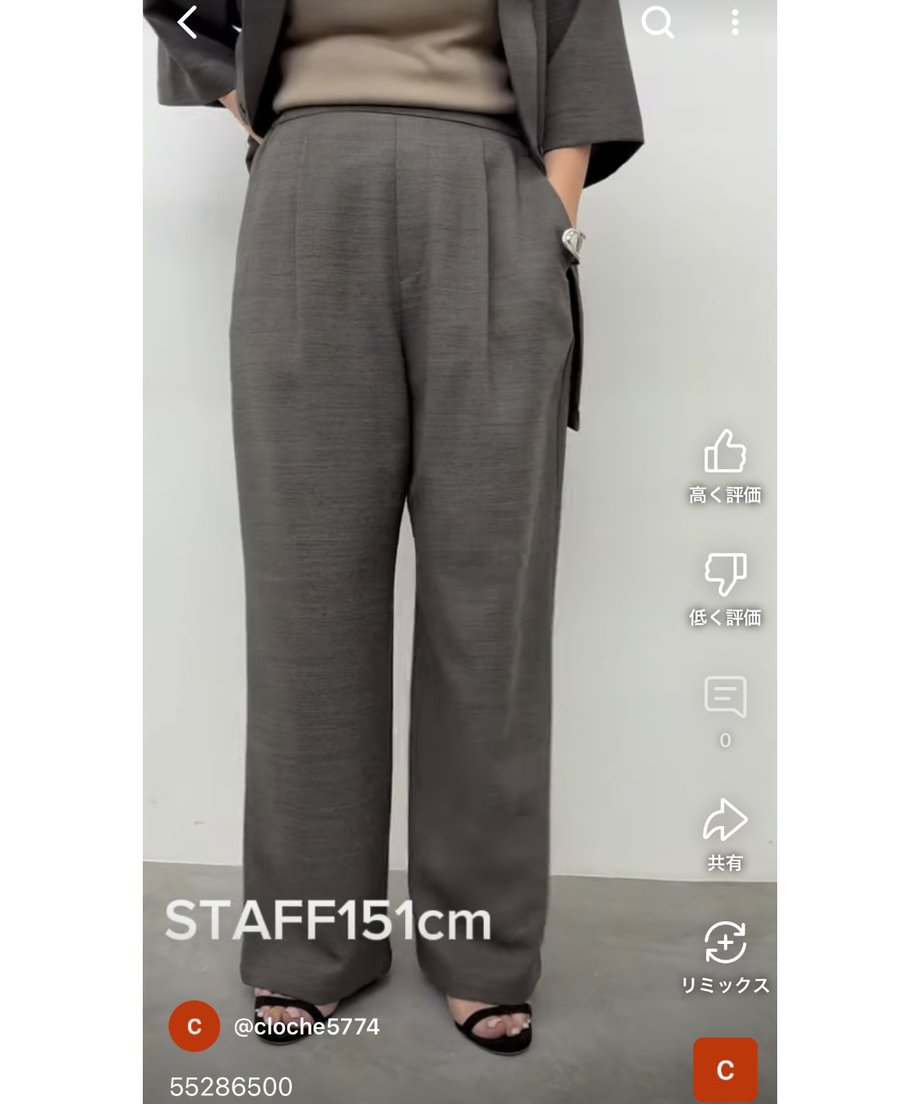Remix this Short
This screenshot has height=1104, width=920.
click(x=725, y=943)
